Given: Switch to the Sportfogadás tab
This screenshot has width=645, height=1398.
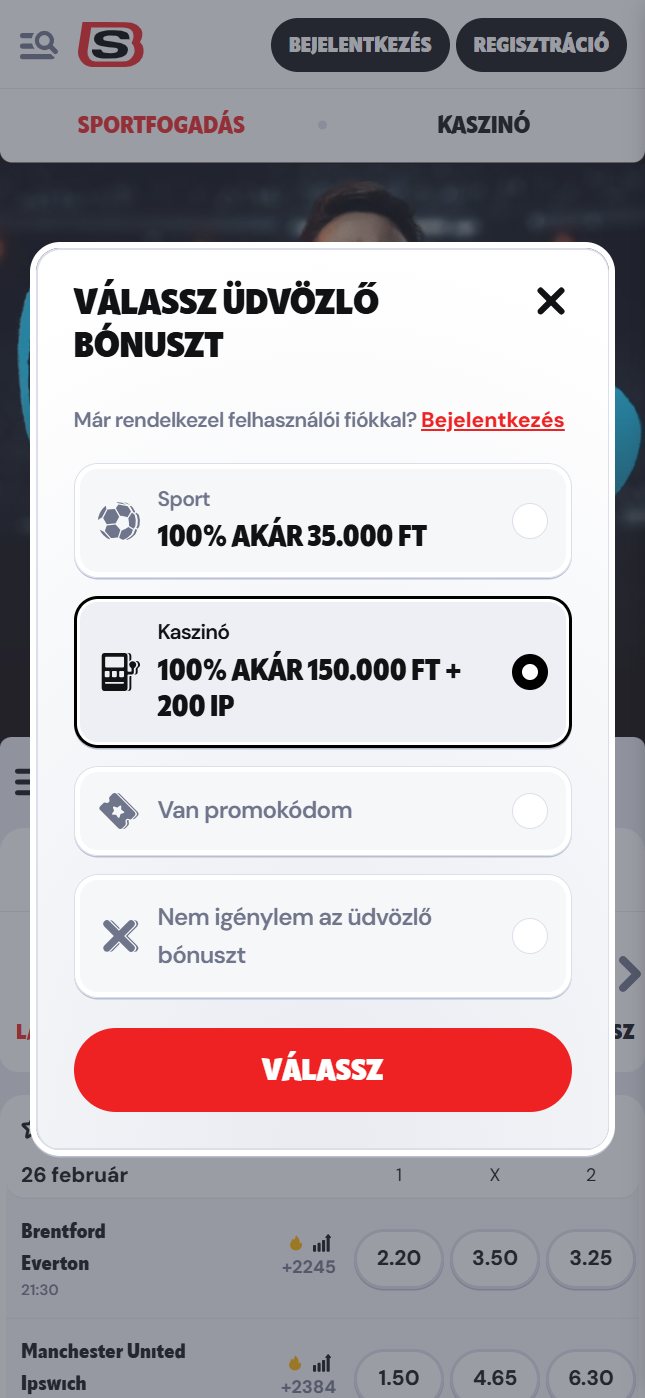Looking at the screenshot, I should point(161,125).
